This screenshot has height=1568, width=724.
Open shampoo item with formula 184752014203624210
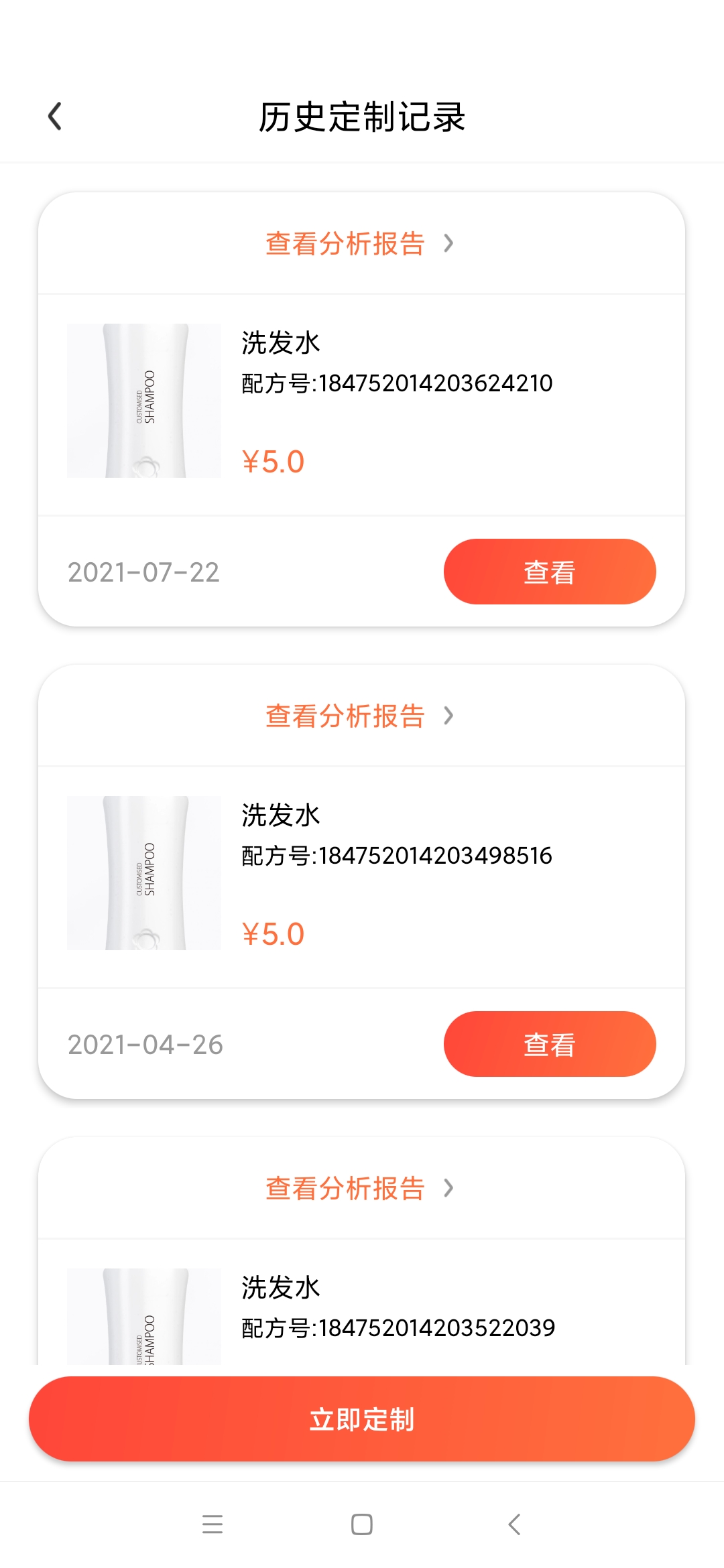[x=361, y=402]
